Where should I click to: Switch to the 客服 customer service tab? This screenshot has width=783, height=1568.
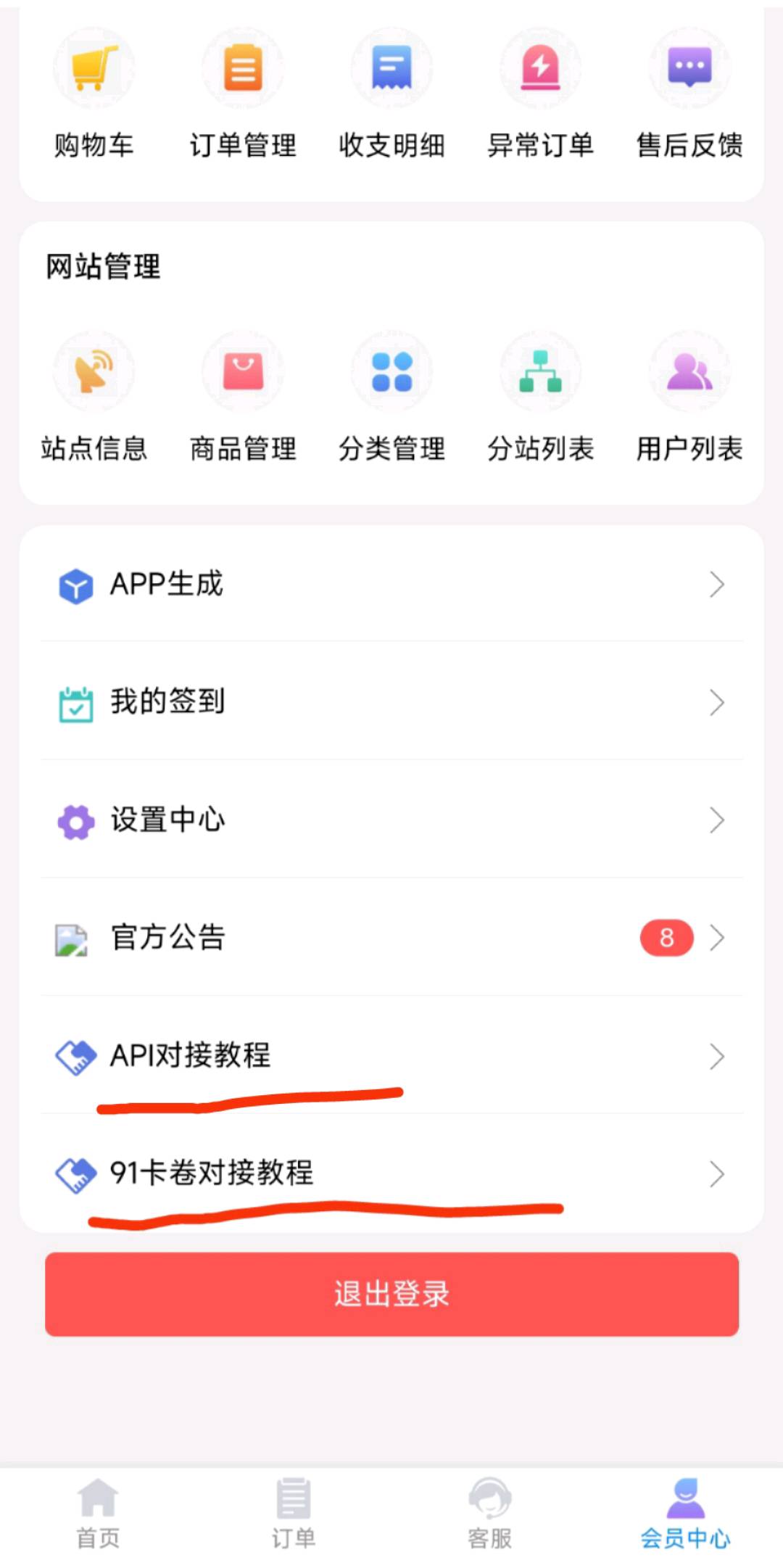(x=489, y=1514)
